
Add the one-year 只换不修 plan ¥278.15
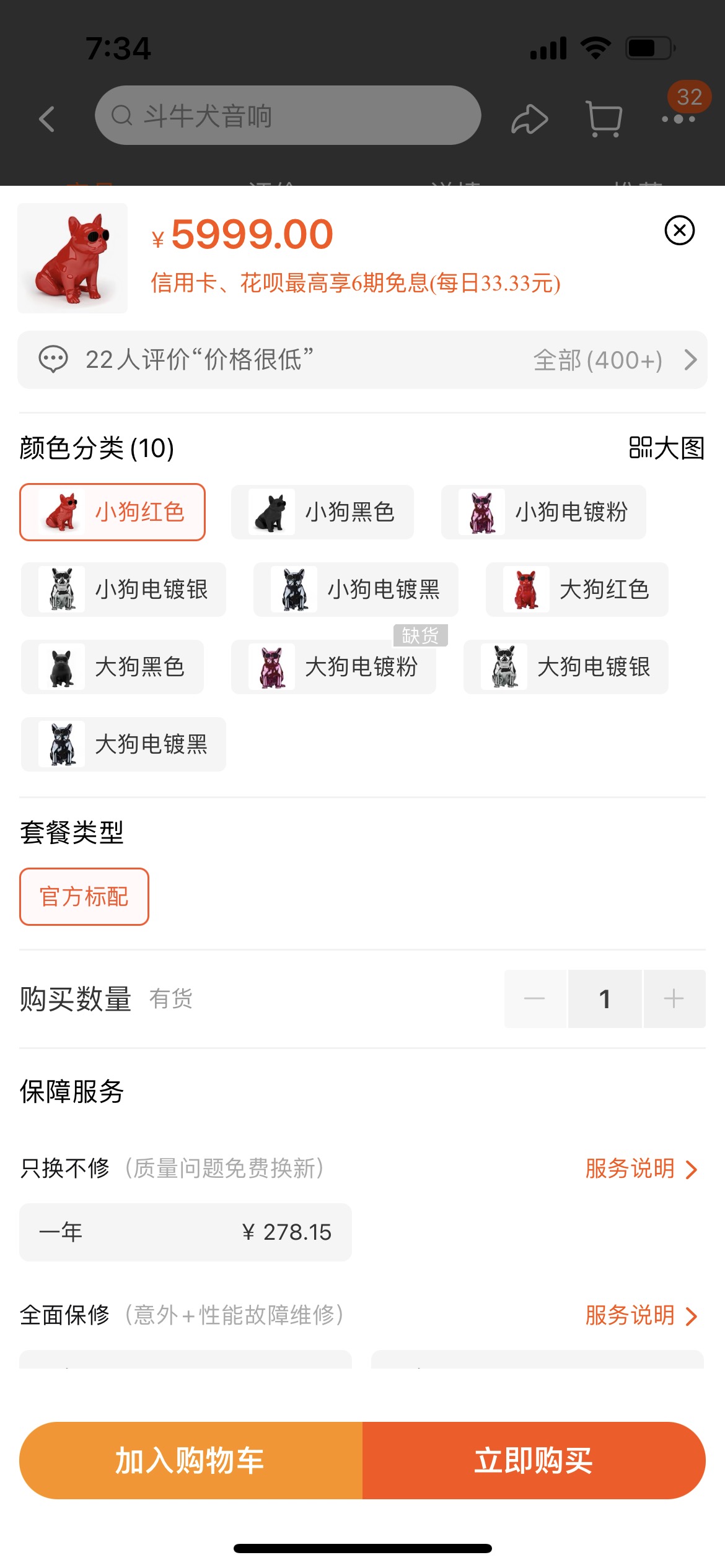(x=185, y=1232)
